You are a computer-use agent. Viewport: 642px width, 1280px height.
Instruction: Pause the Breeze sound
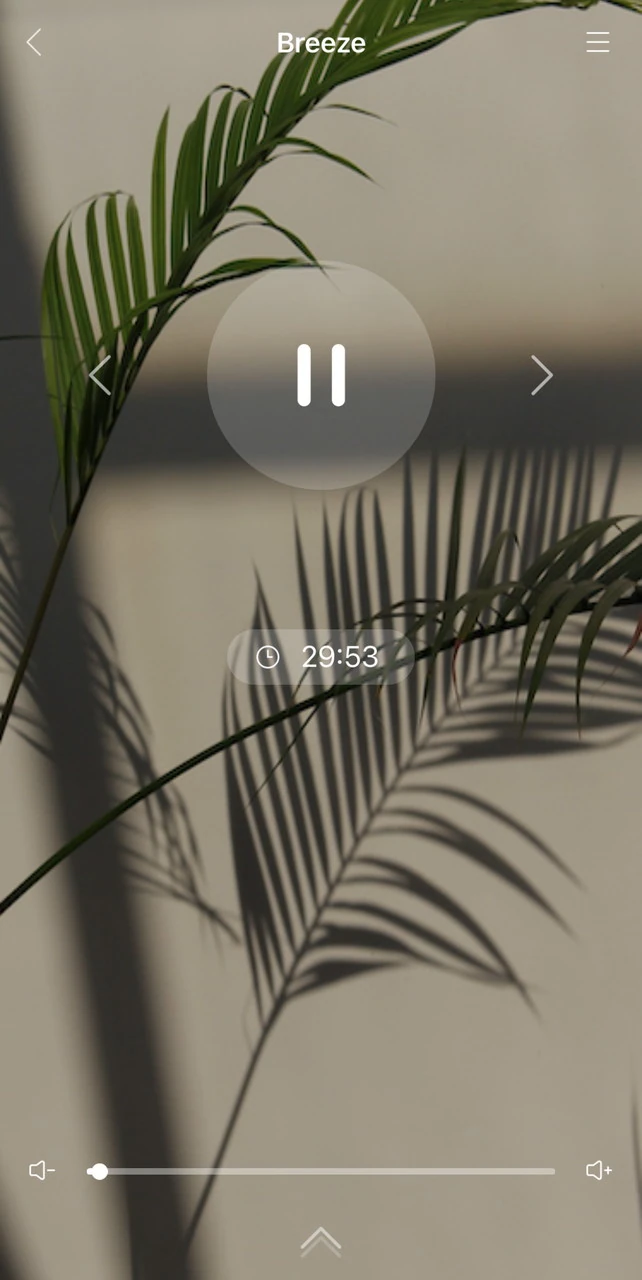(321, 375)
